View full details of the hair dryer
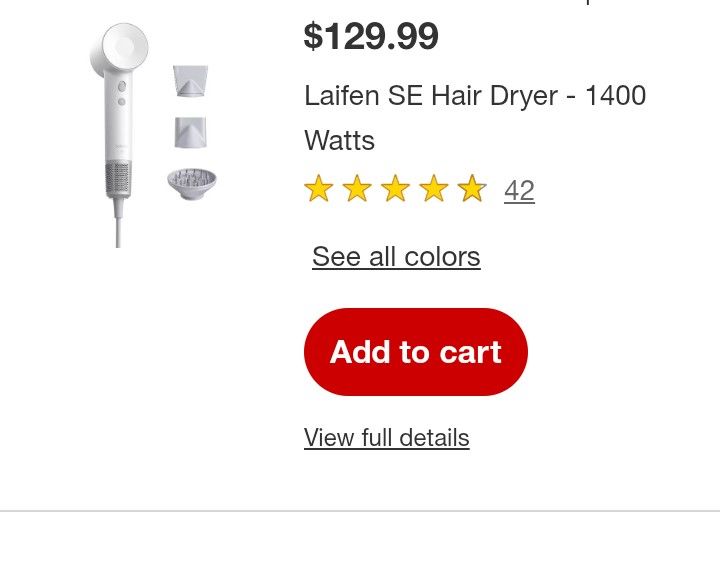 [386, 438]
